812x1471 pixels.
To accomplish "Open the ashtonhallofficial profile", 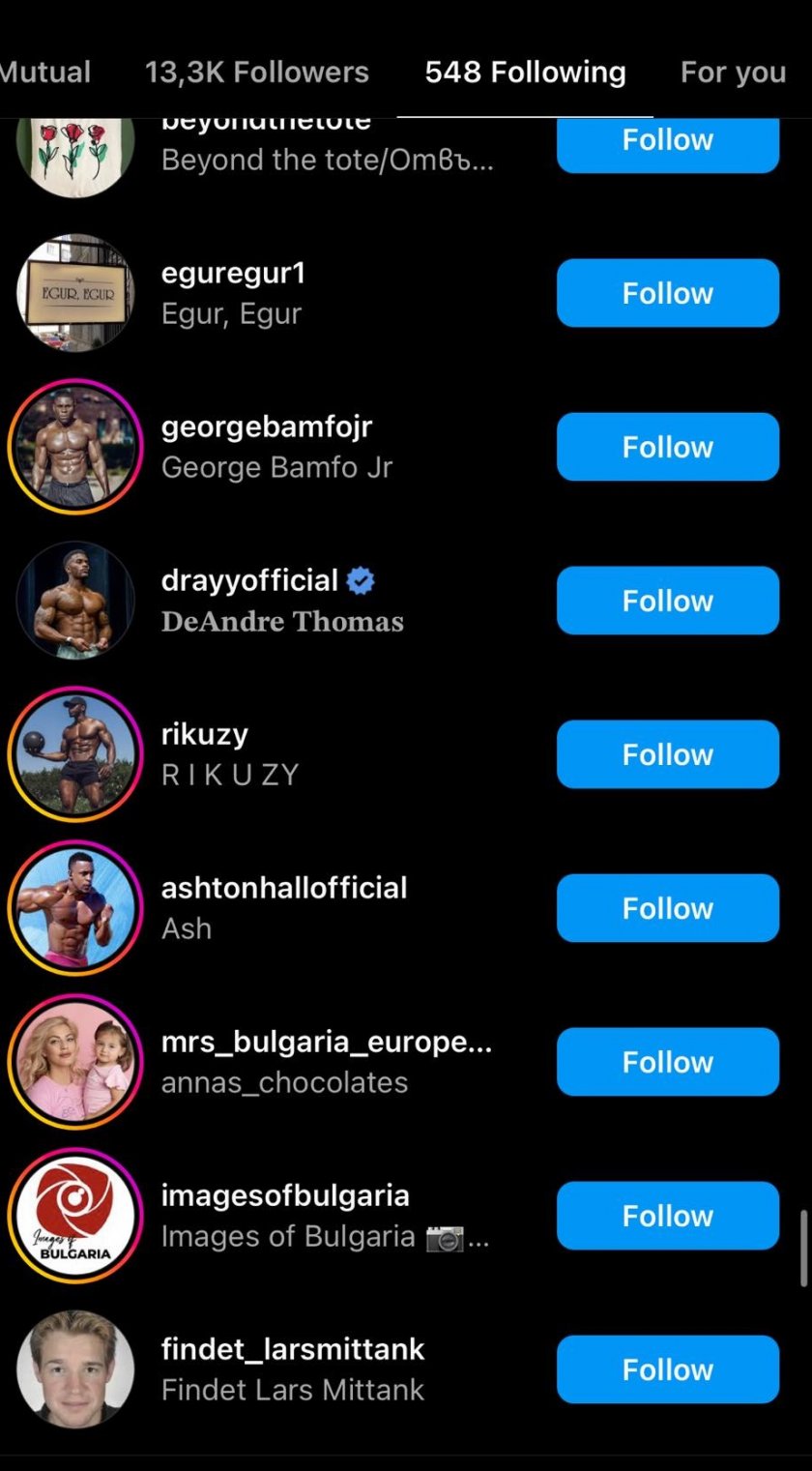I will (x=284, y=888).
